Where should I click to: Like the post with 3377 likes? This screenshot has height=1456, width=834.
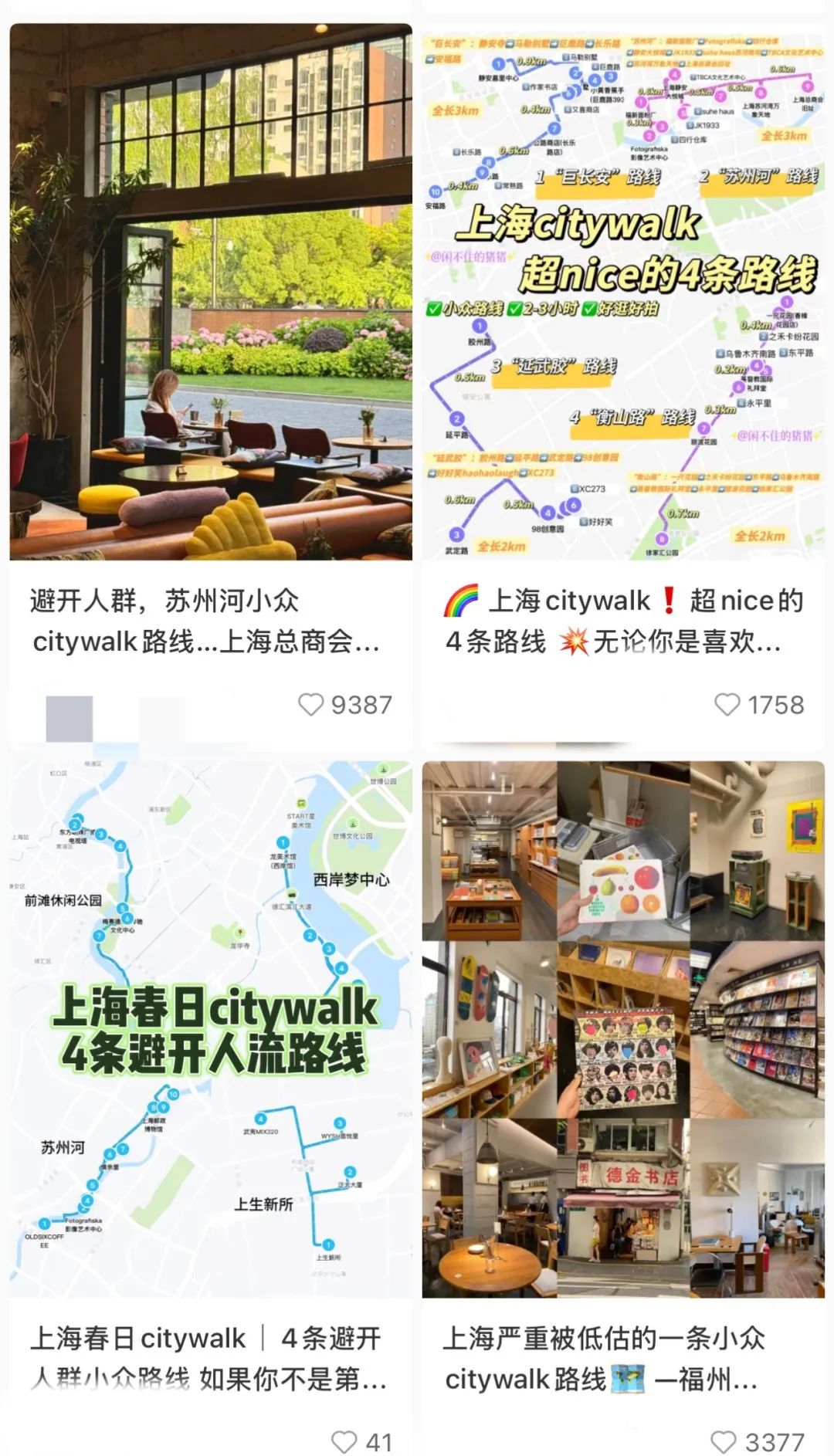[724, 1441]
